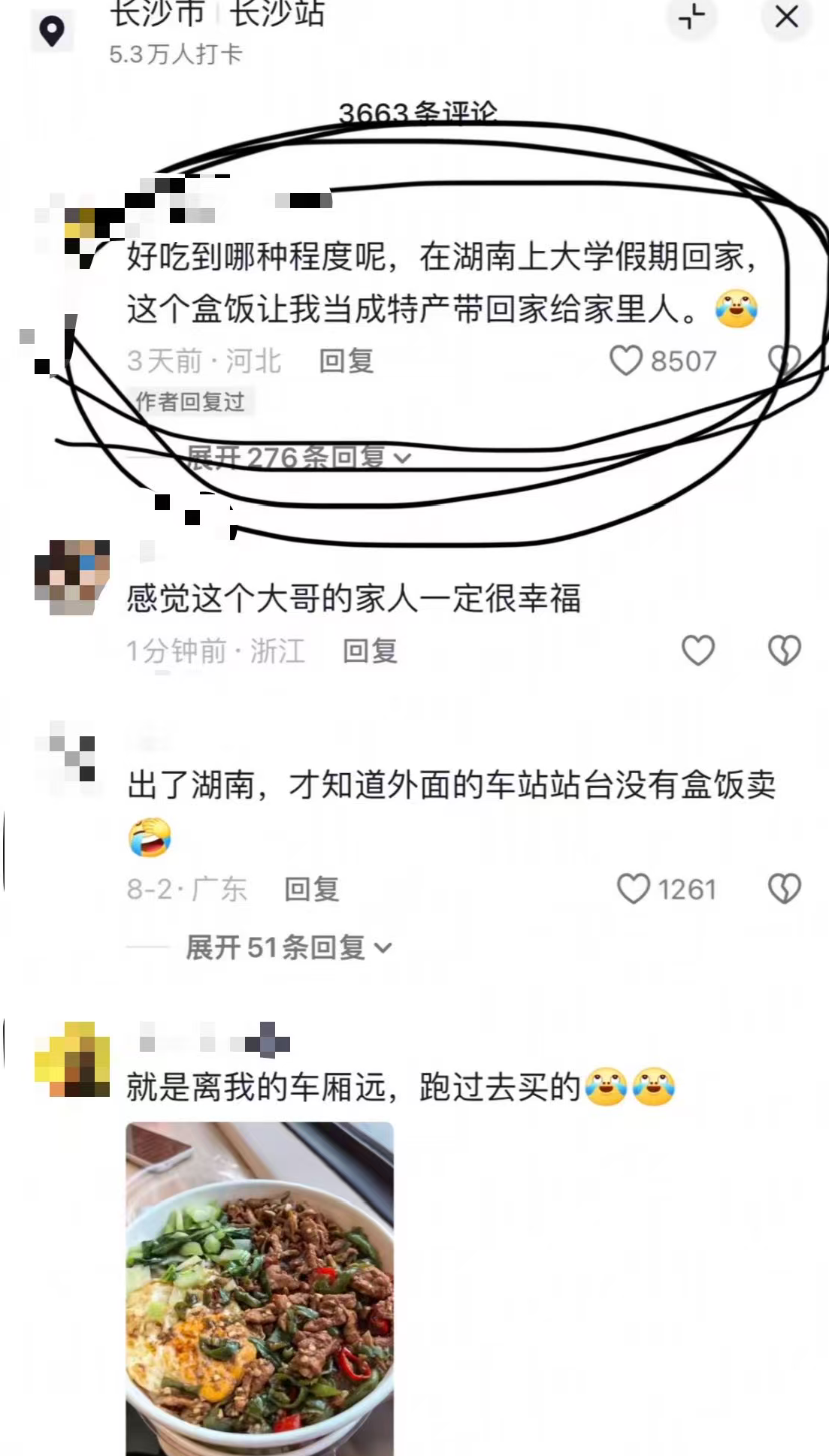
Task: Like the 浙江 comment about 大哥的家人
Action: [x=697, y=650]
